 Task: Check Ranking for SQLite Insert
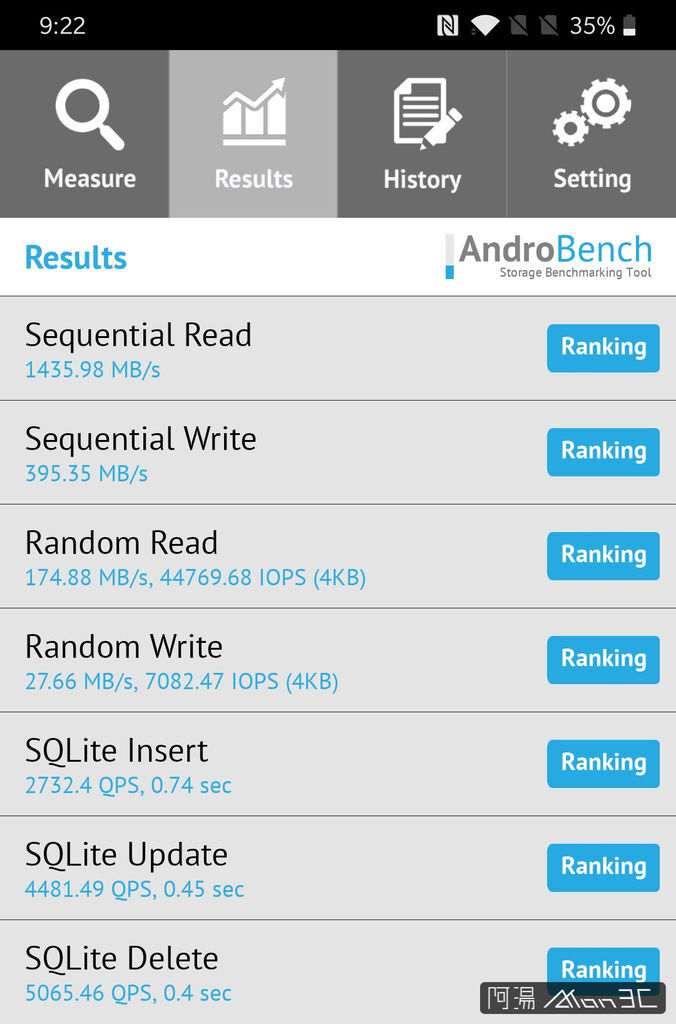[x=603, y=764]
